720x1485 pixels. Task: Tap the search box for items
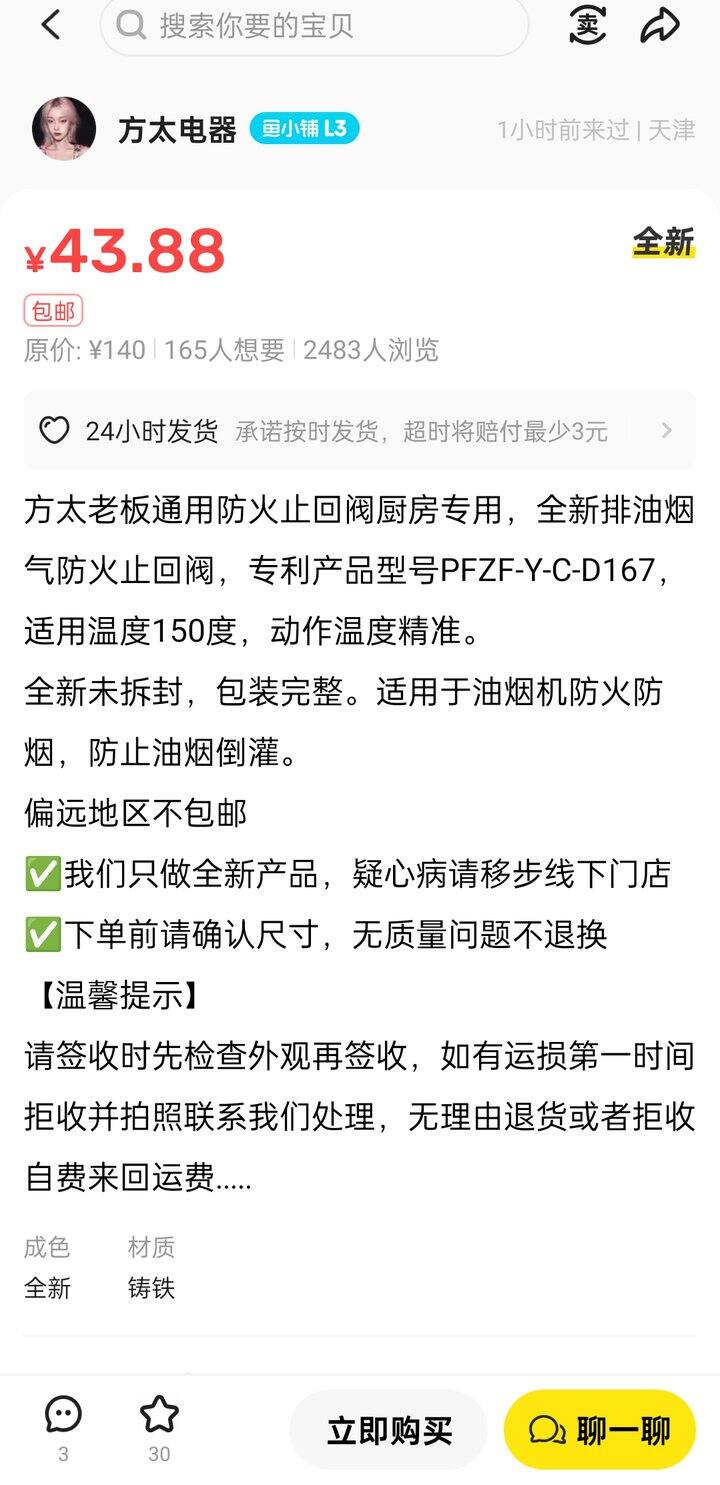[314, 25]
